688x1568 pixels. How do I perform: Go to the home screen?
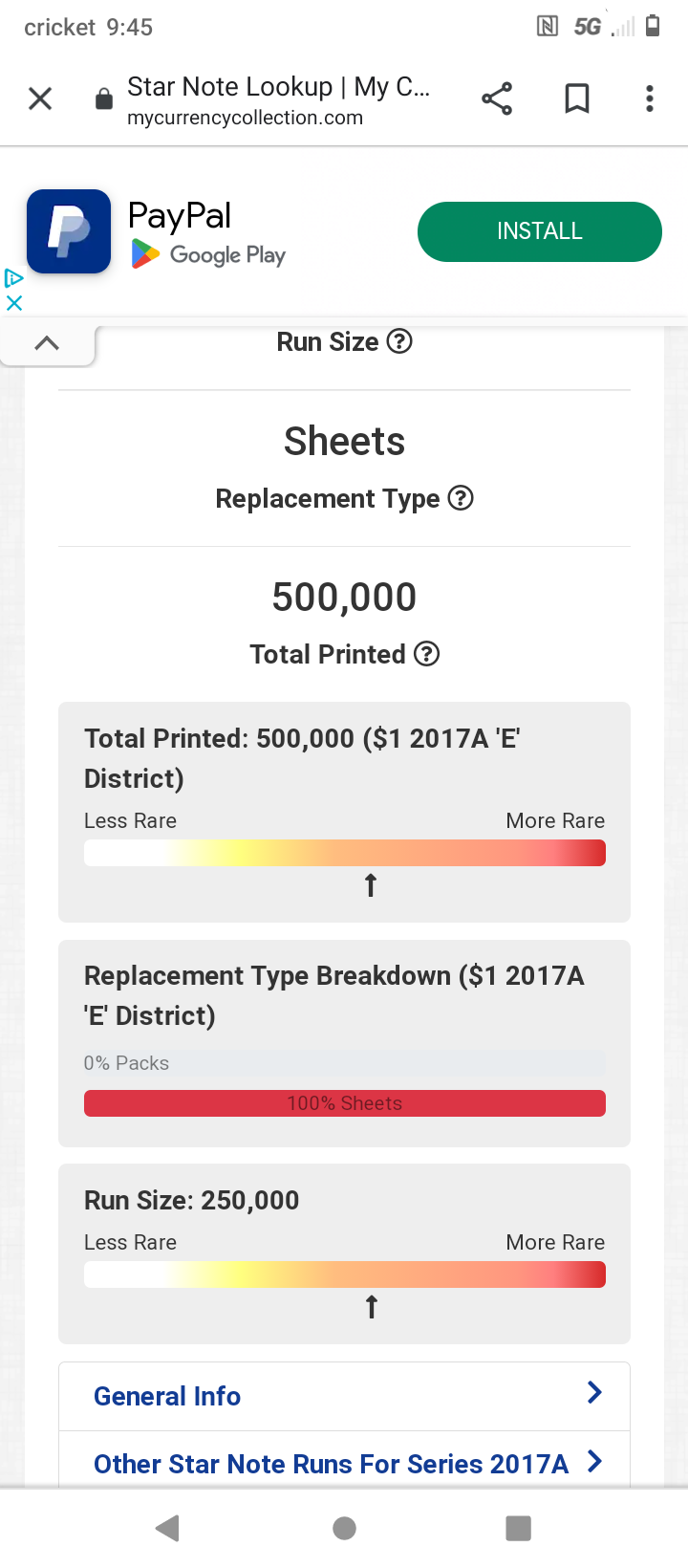coord(344,1528)
